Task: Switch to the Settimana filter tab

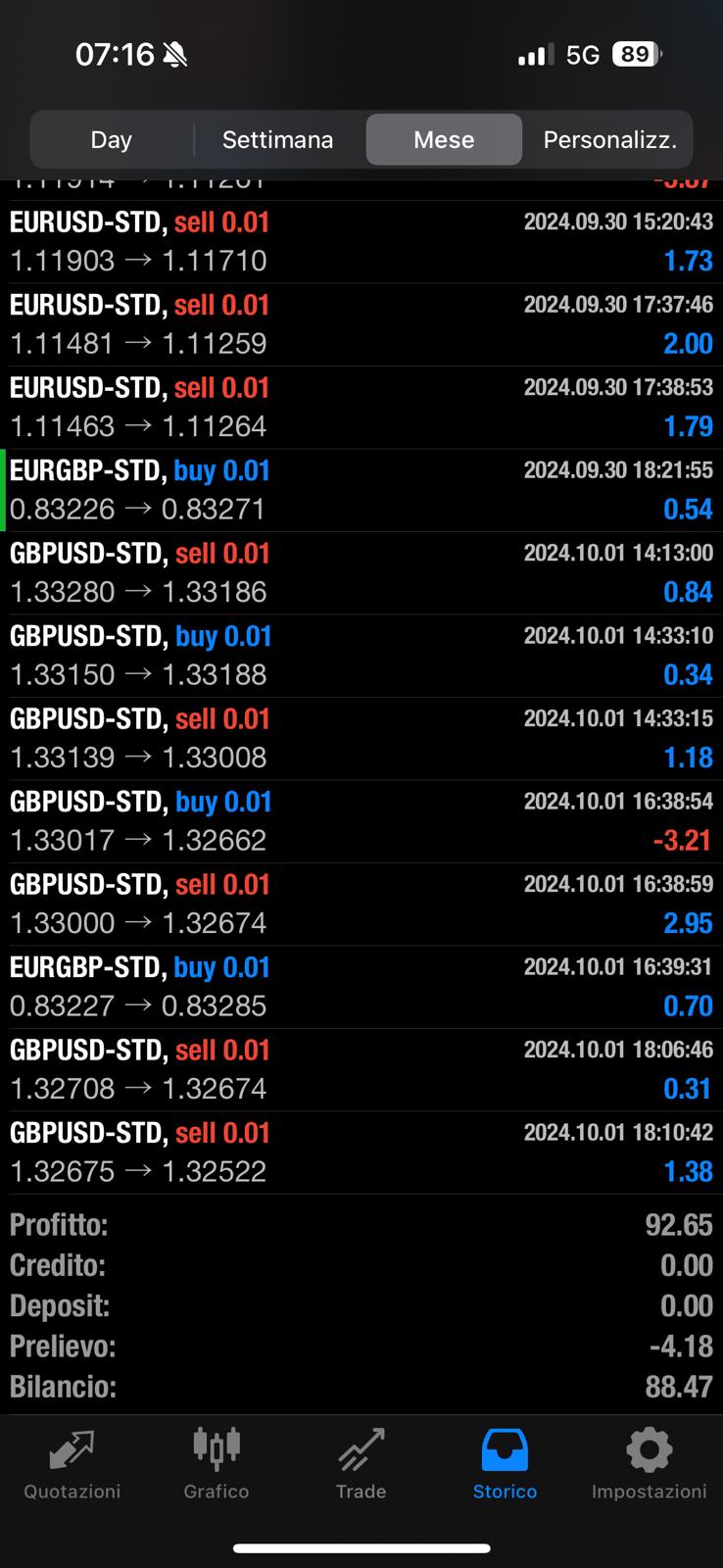Action: coord(277,139)
